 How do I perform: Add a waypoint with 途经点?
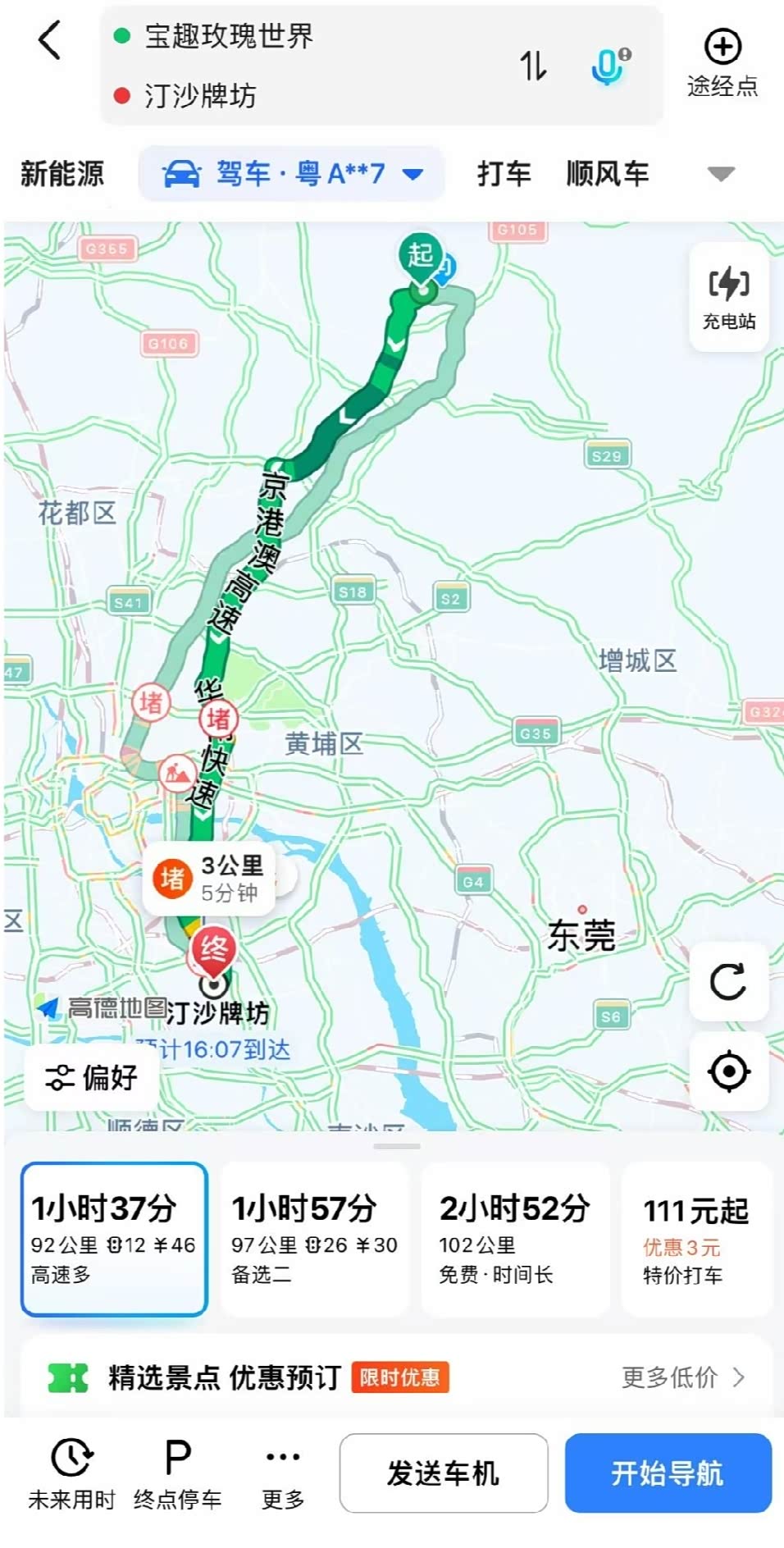pos(722,64)
